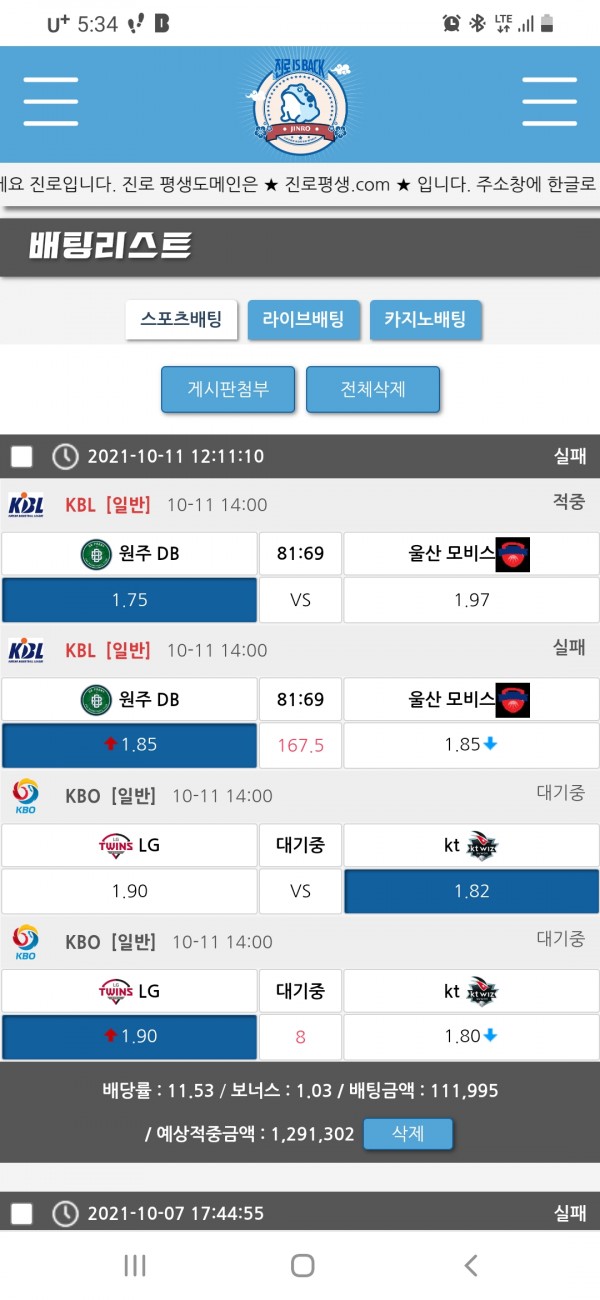Tap the 게시판첨부 button
This screenshot has height=1300, width=600.
(228, 389)
